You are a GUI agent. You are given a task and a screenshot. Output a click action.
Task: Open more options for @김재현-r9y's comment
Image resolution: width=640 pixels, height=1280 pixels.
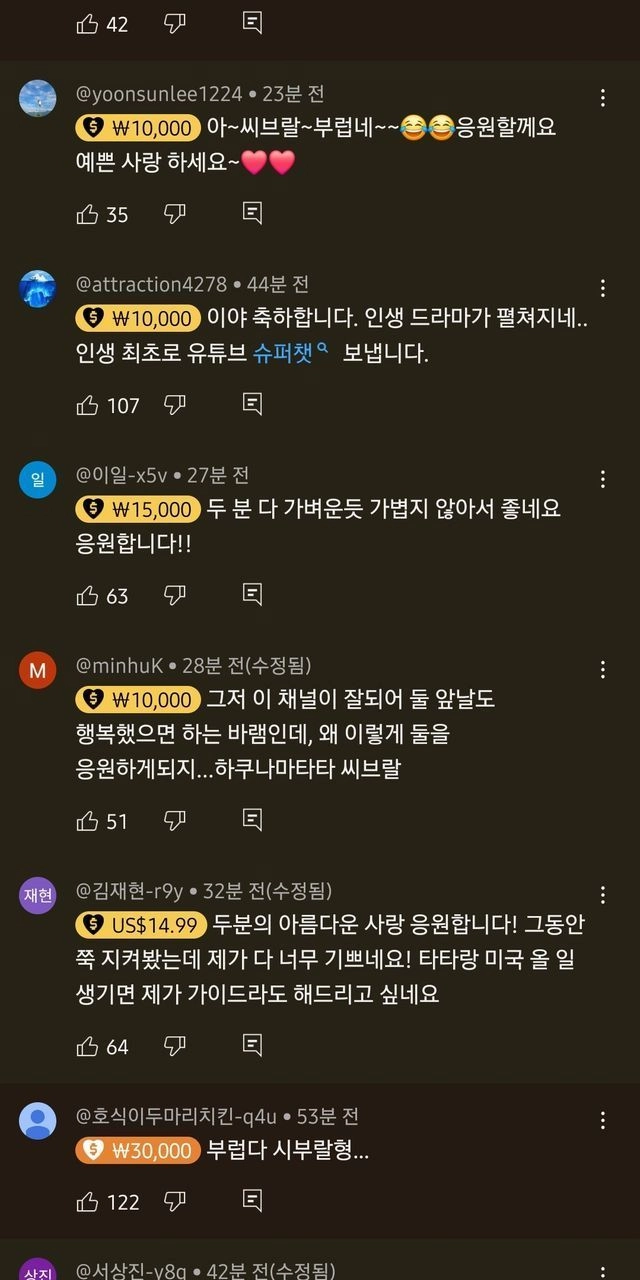[x=602, y=895]
